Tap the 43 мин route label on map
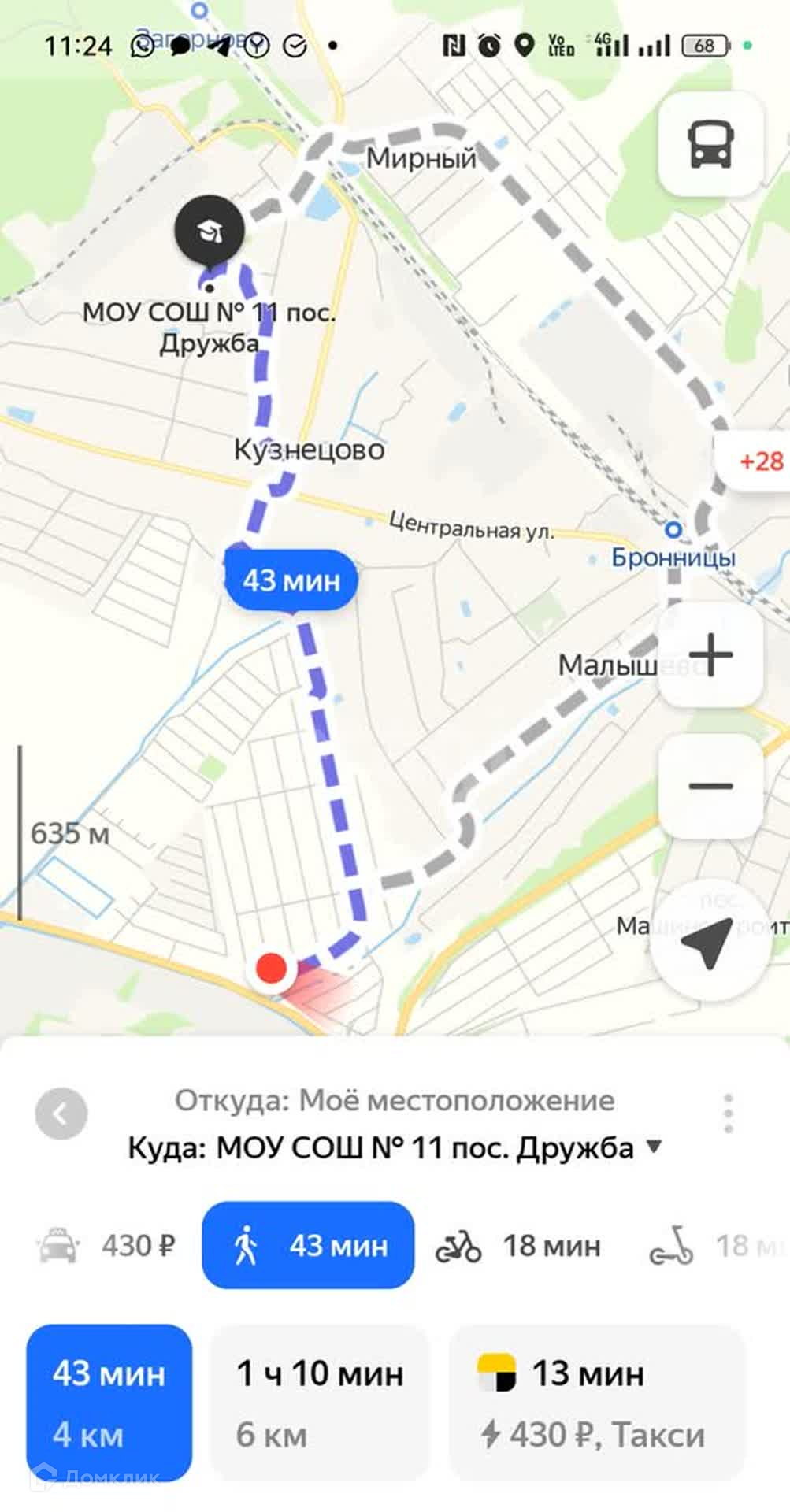Screen dimensions: 790x1512 (291, 580)
